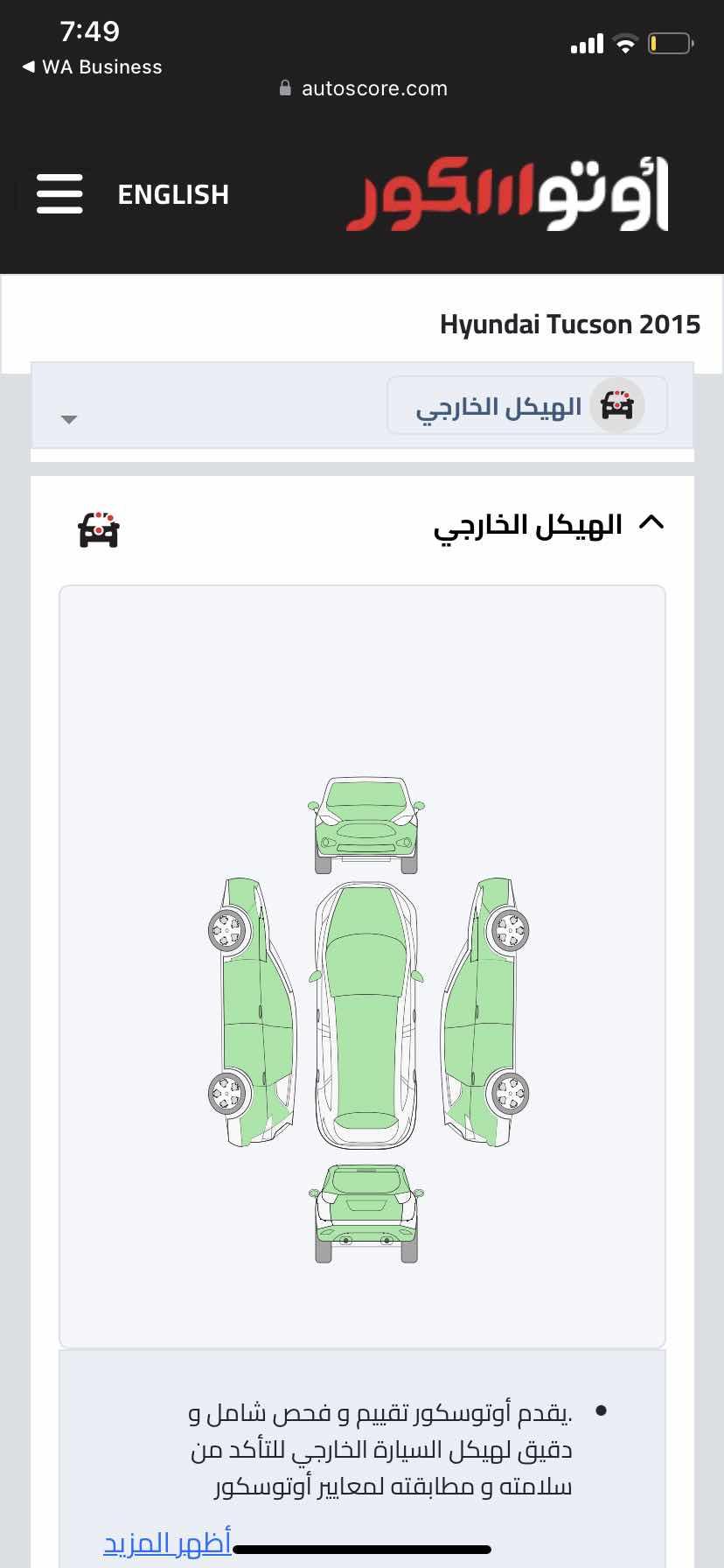Collapse the الهيكل الخارجي section
The width and height of the screenshot is (724, 1568).
pos(651,523)
